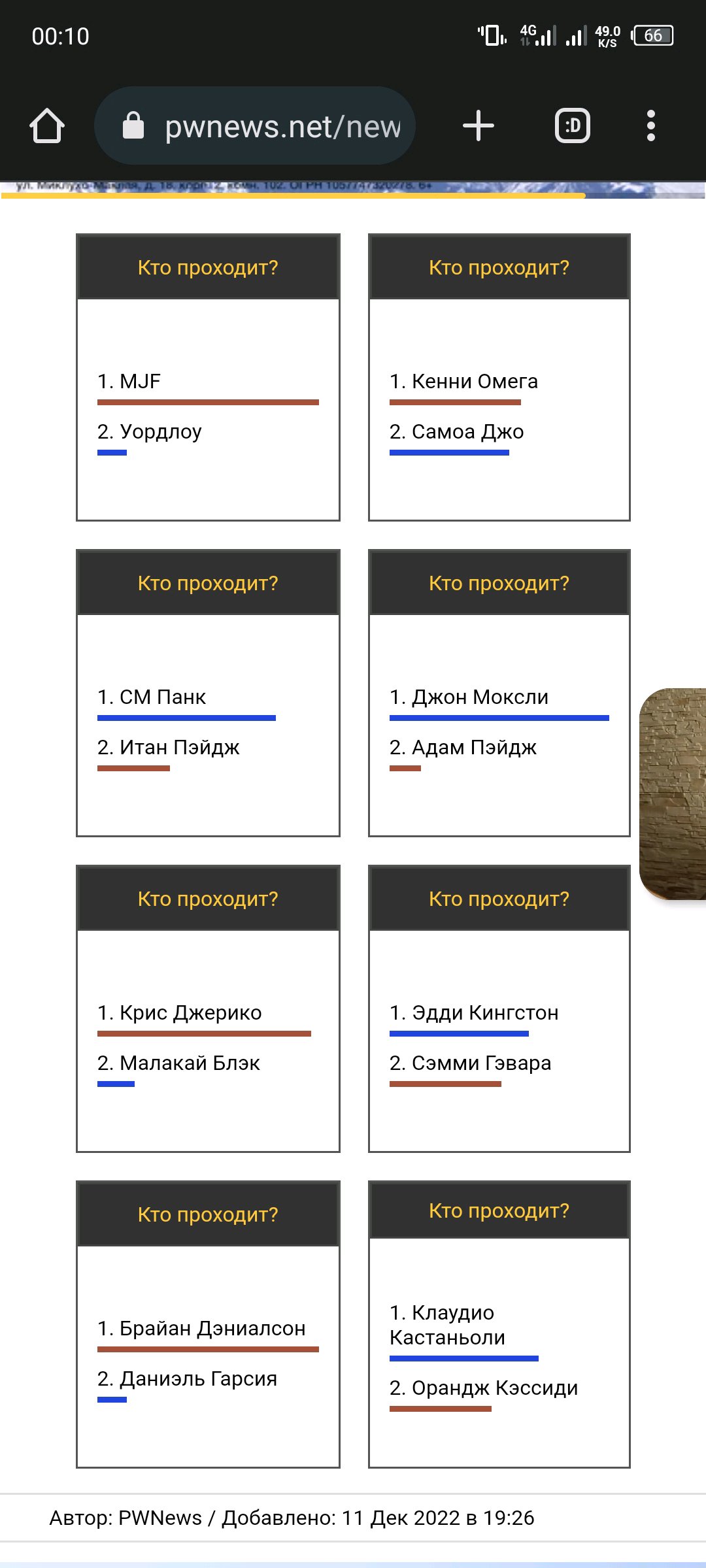Open the stone wall ad thumbnail
This screenshot has height=1568, width=706.
pyautogui.click(x=673, y=794)
